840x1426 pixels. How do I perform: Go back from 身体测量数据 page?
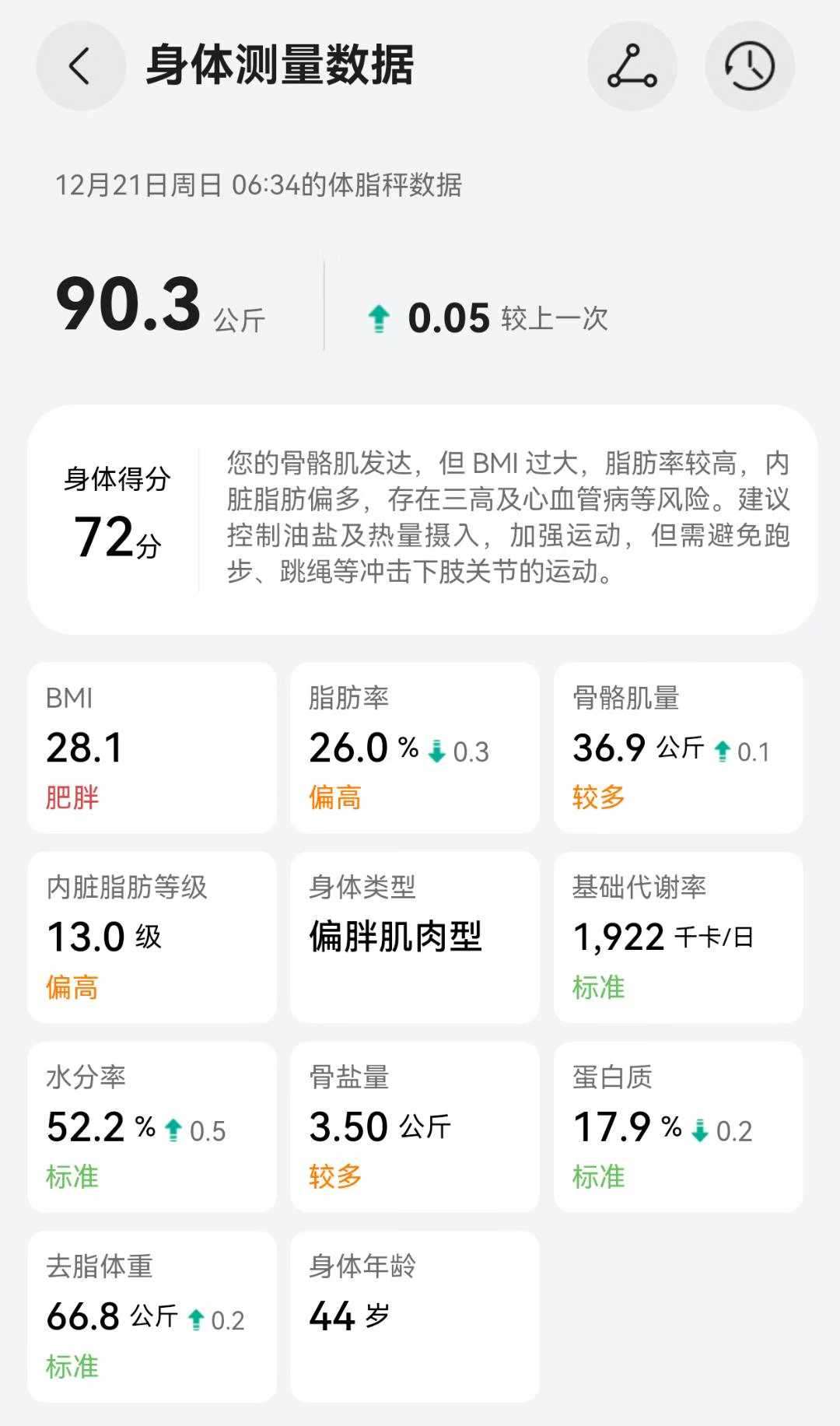click(x=80, y=65)
